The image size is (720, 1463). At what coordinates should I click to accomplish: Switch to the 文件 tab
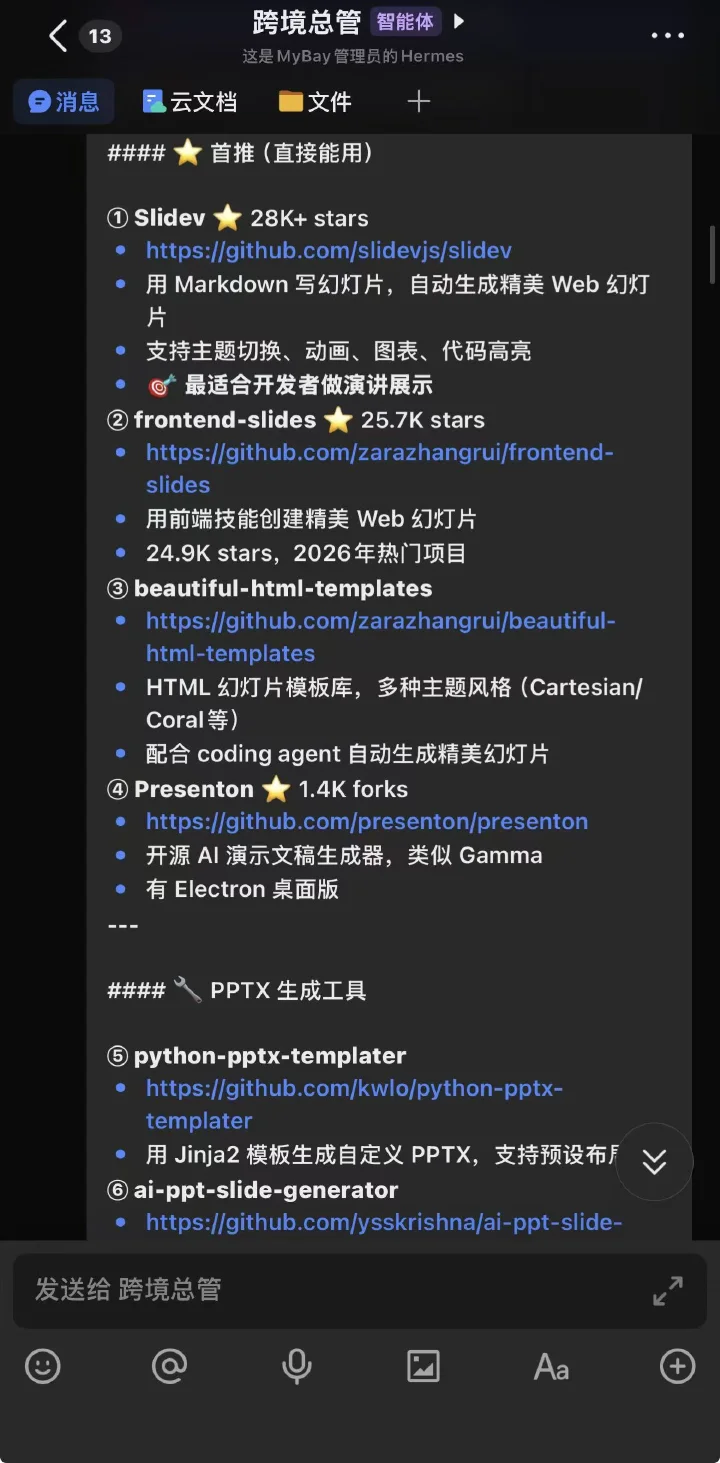(315, 101)
